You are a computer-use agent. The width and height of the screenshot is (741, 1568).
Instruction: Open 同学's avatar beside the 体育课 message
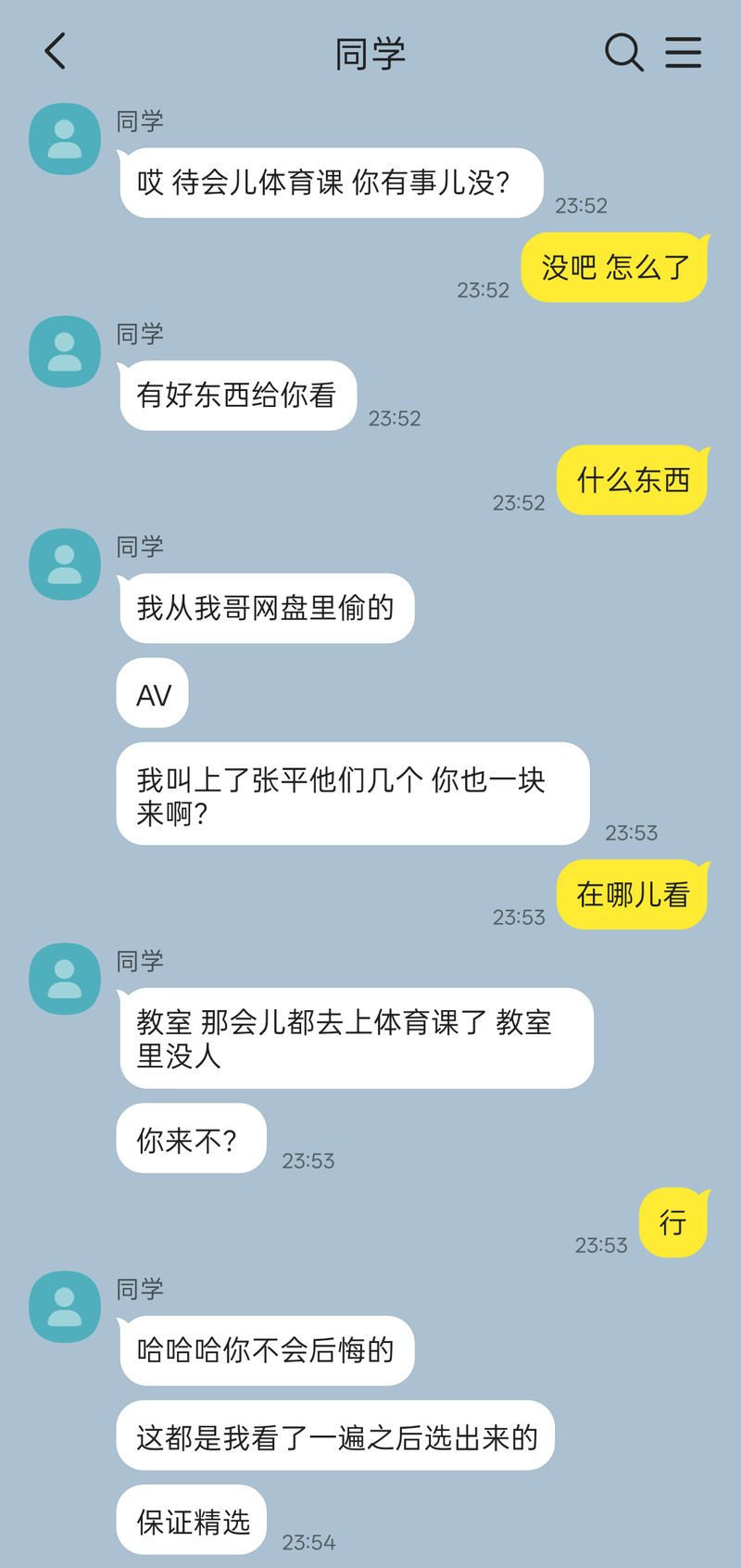[65, 139]
